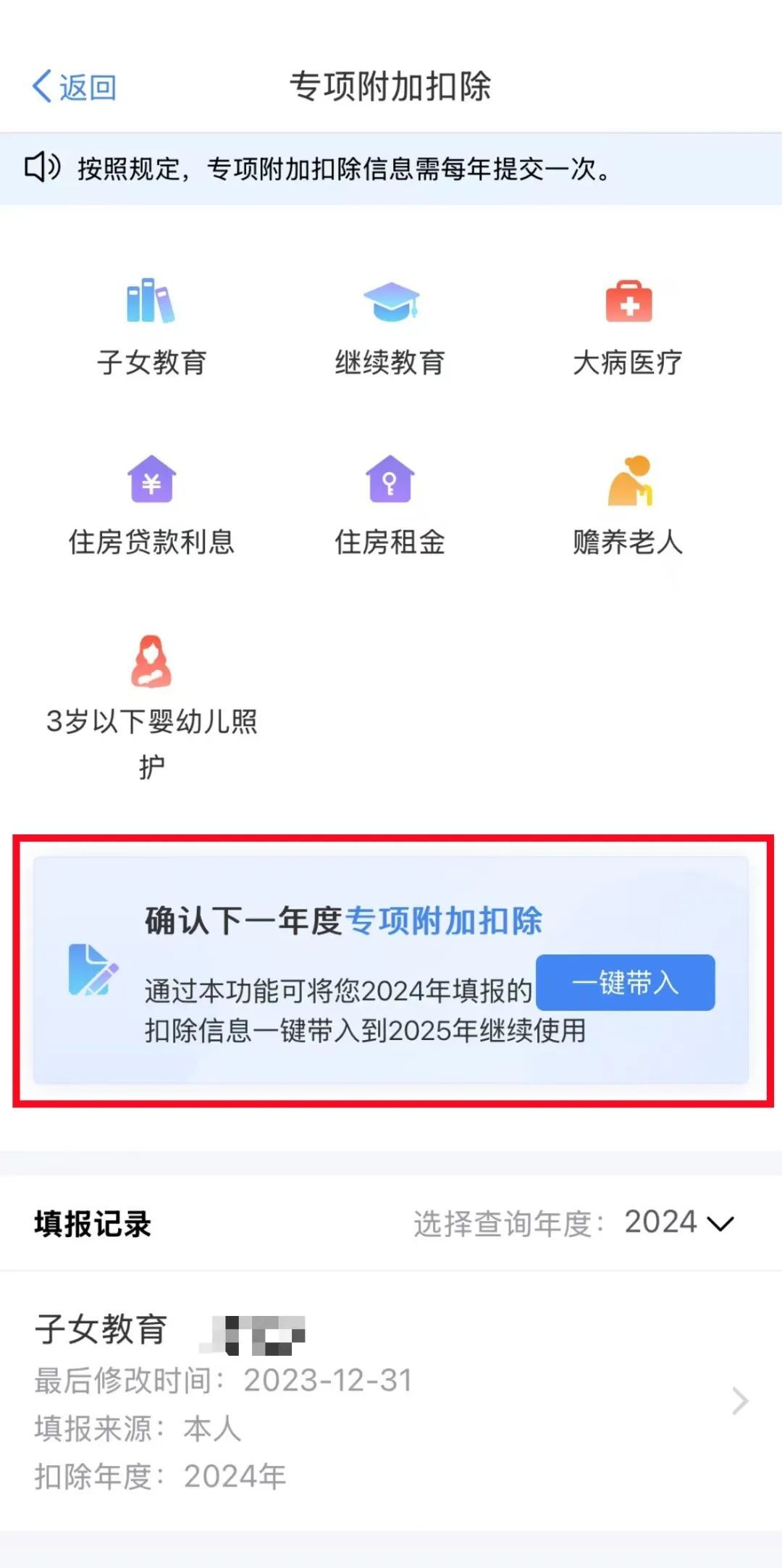This screenshot has width=782, height=1568.
Task: Select 3岁以下婴幼儿照护 deduction entry
Action: (151, 708)
